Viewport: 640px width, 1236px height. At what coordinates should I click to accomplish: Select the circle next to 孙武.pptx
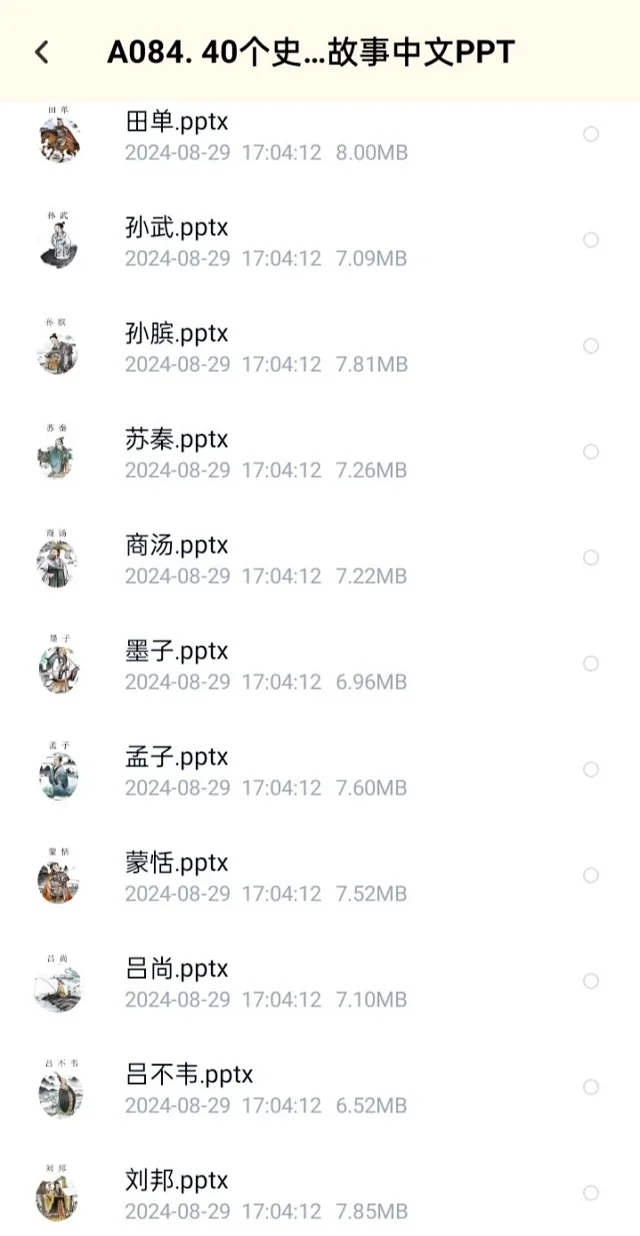(591, 240)
